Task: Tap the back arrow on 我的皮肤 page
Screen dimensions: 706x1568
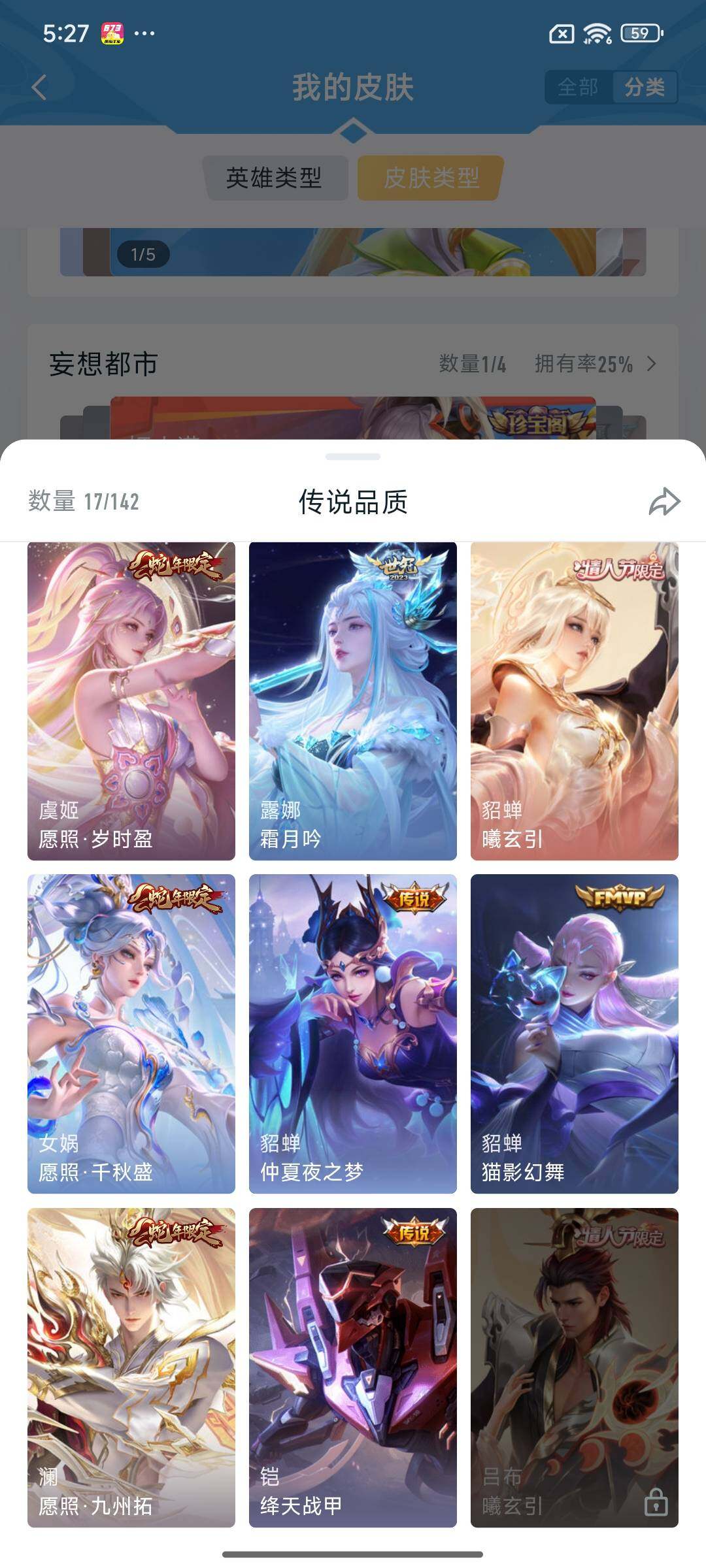Action: pos(41,86)
